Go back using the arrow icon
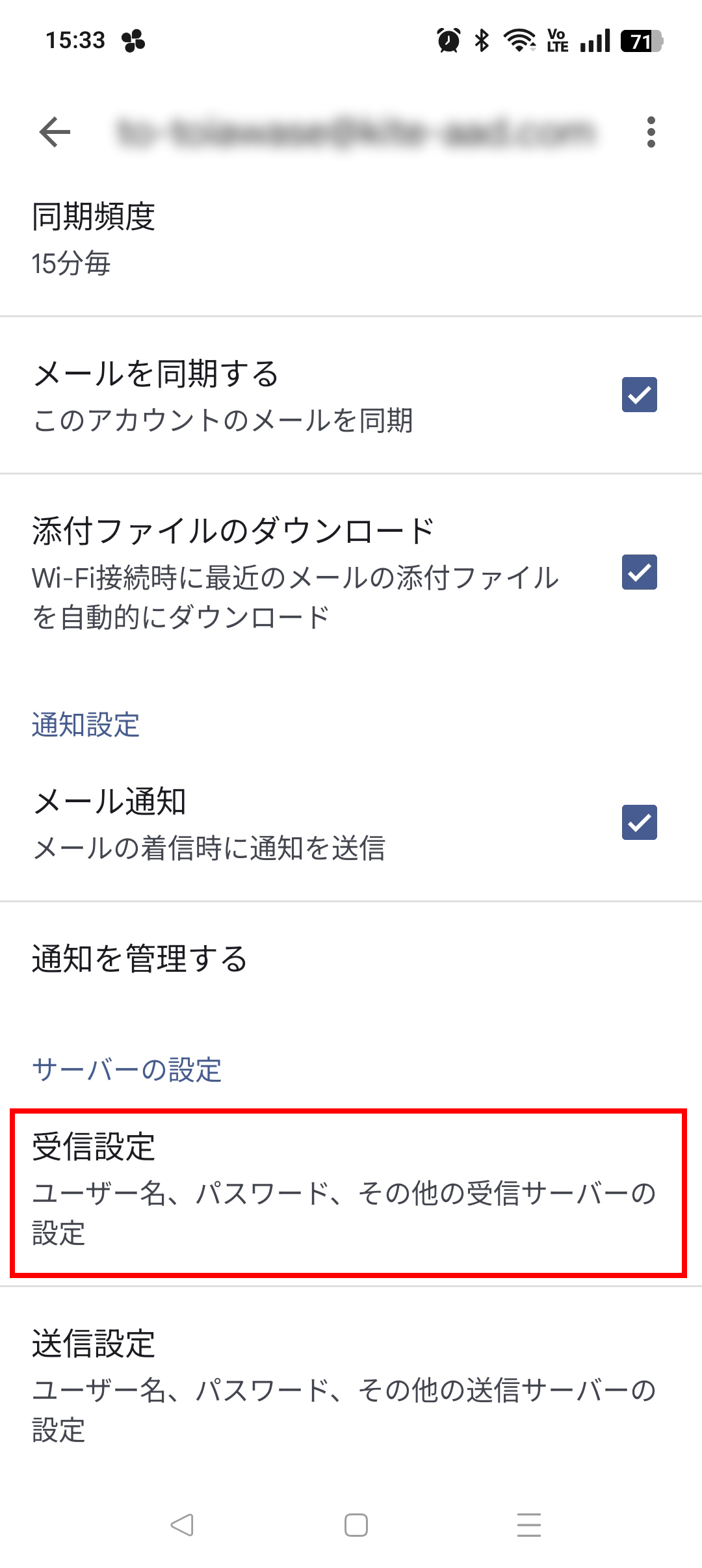This screenshot has height=1568, width=702. click(x=55, y=133)
